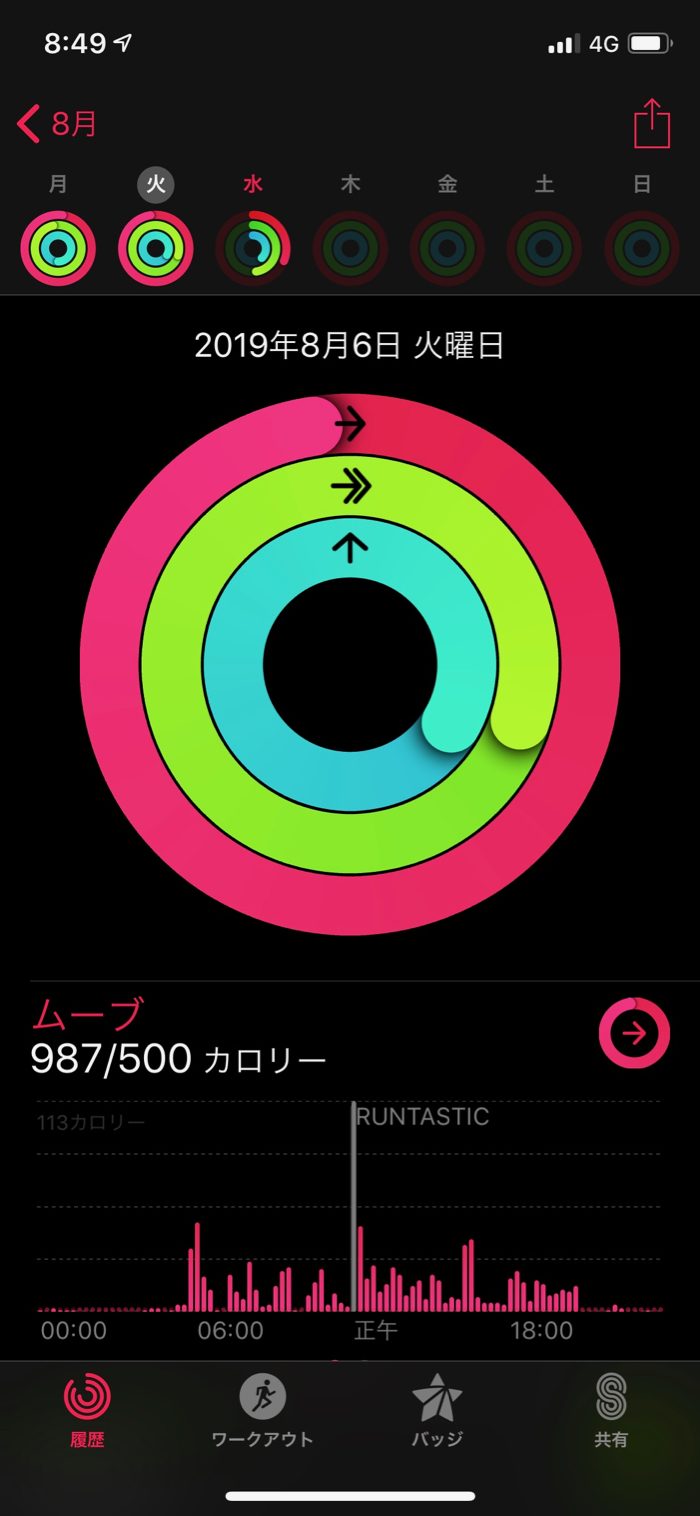Select Sunday (日) activity rings
This screenshot has width=700, height=1516.
(x=642, y=247)
